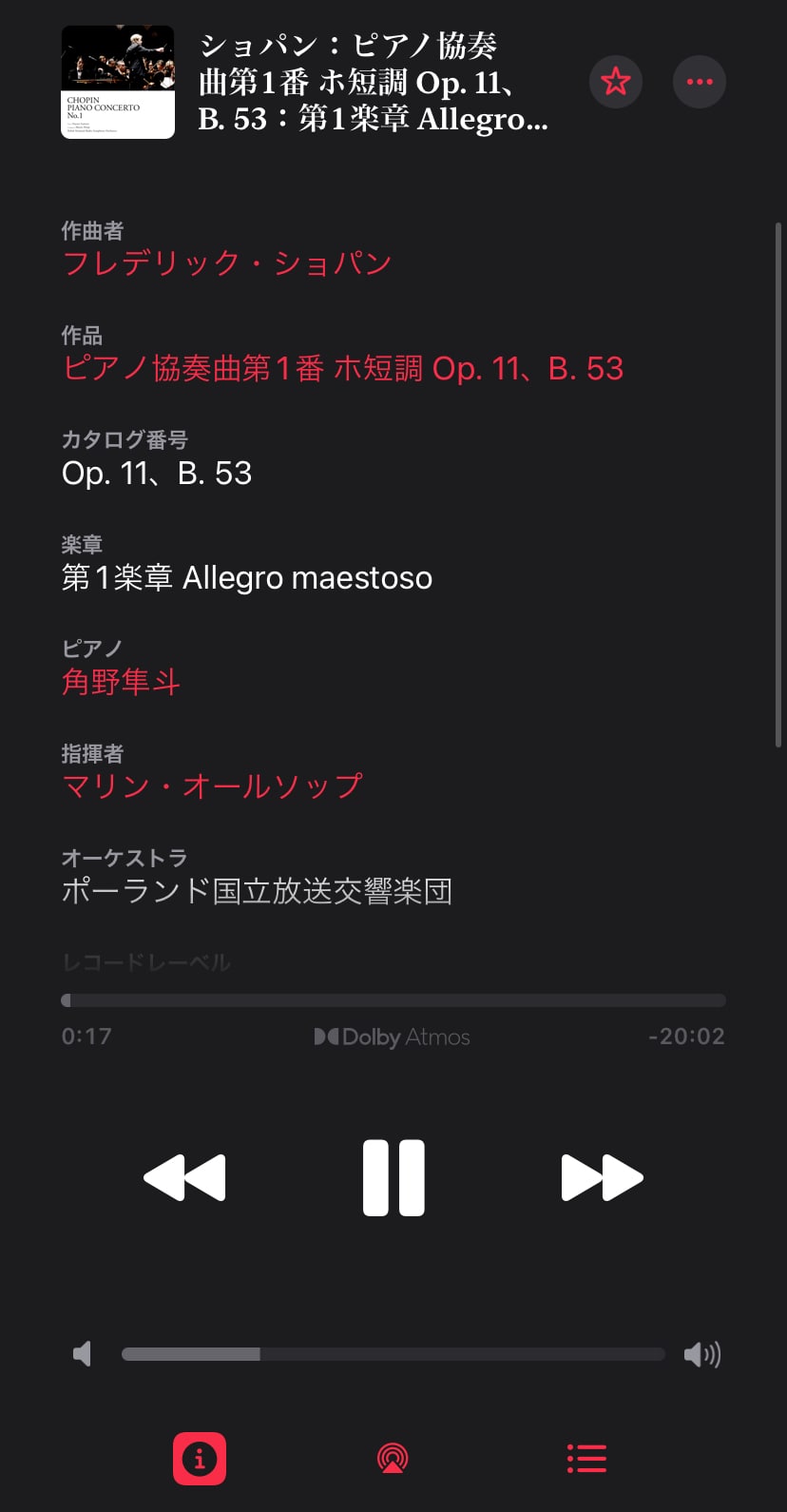Tap the Dolby Atmos badge
787x1512 pixels.
click(393, 1037)
